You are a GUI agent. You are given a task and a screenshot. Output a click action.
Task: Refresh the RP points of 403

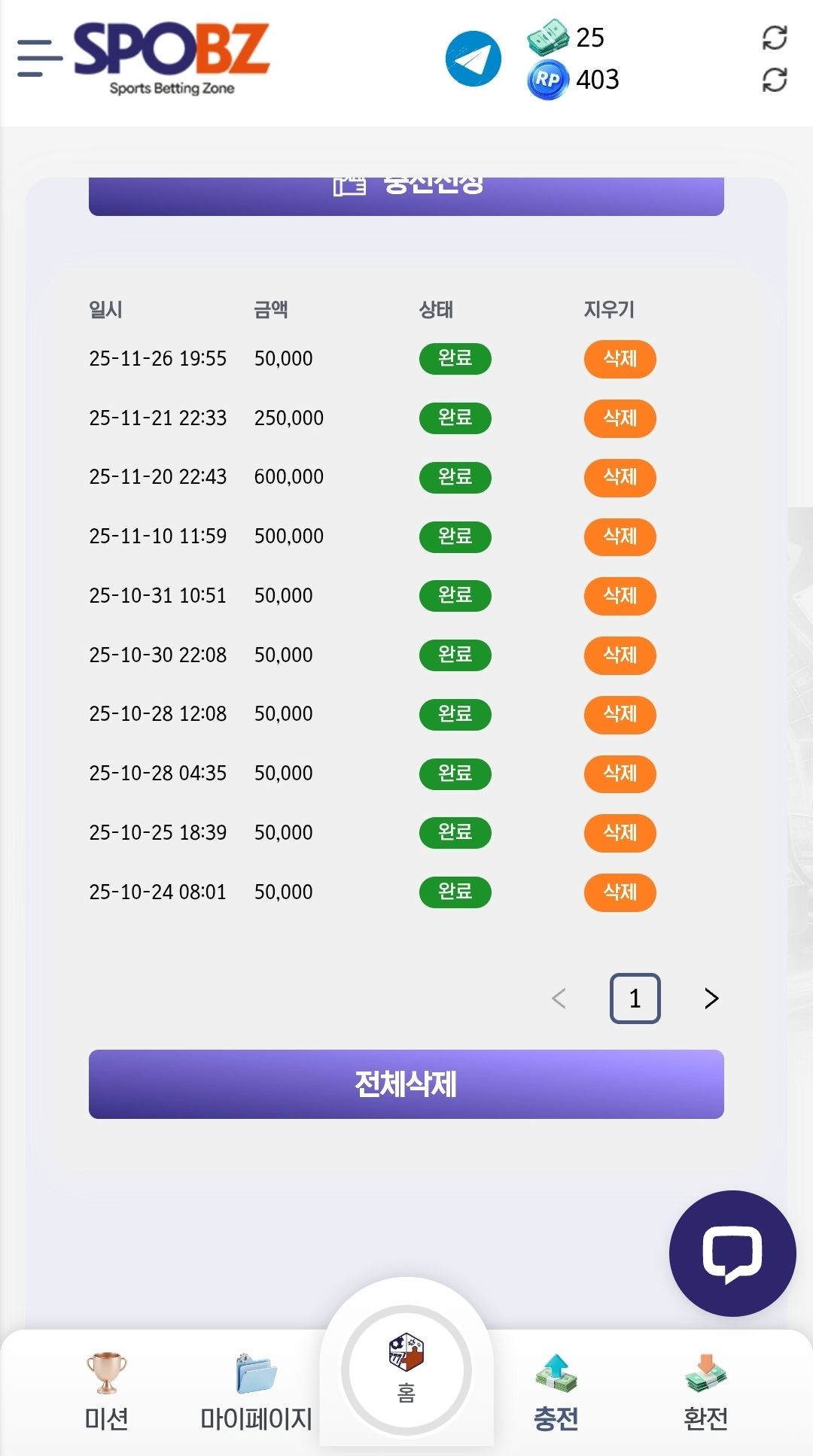pyautogui.click(x=775, y=80)
